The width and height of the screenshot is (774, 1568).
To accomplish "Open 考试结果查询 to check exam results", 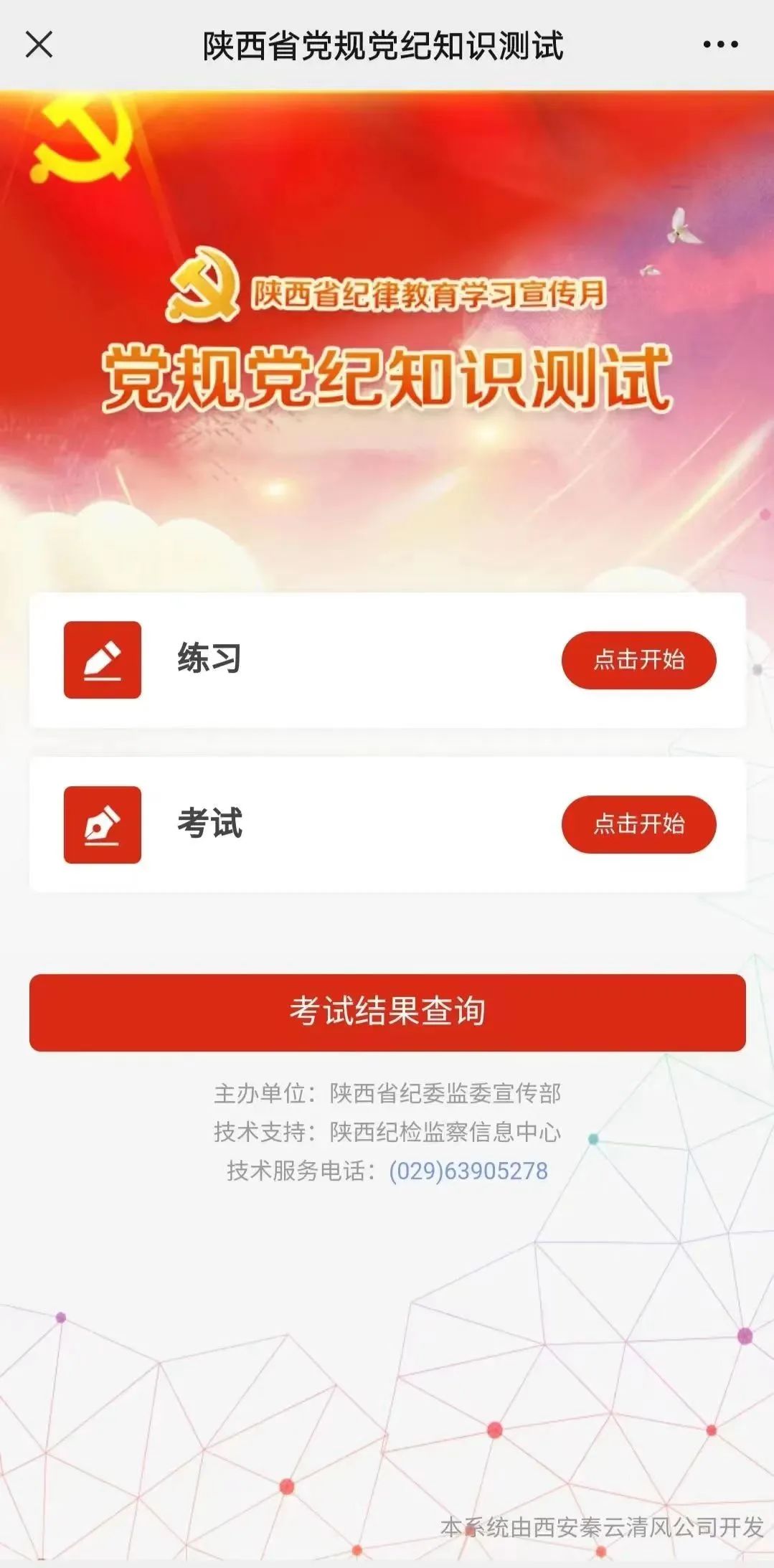I will pyautogui.click(x=387, y=1012).
